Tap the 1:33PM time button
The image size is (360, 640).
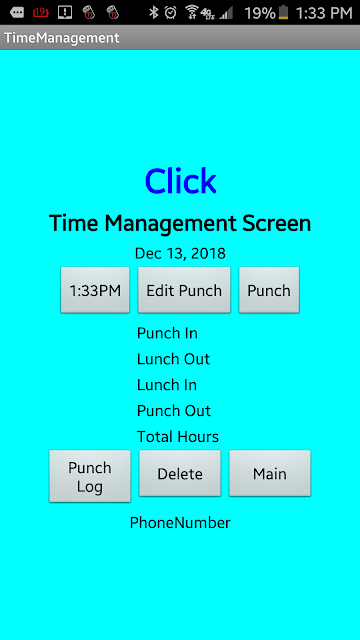[x=95, y=290]
